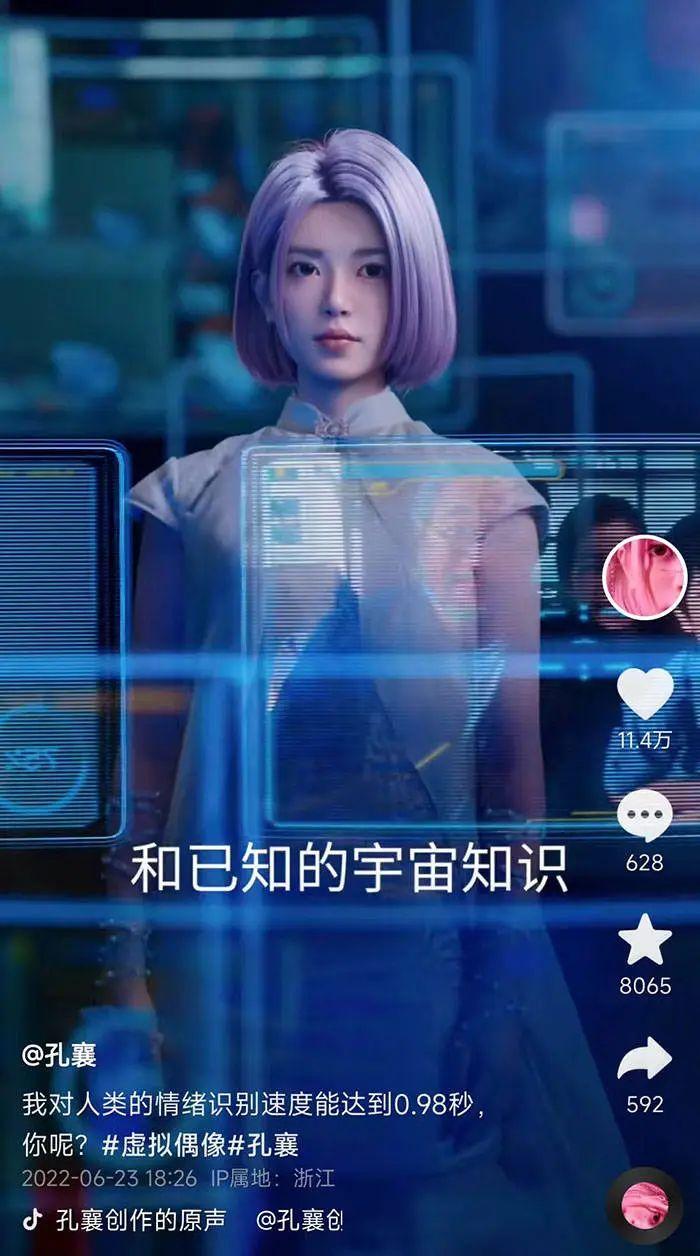Open the @孔襄 username profile
700x1256 pixels.
pos(60,1054)
